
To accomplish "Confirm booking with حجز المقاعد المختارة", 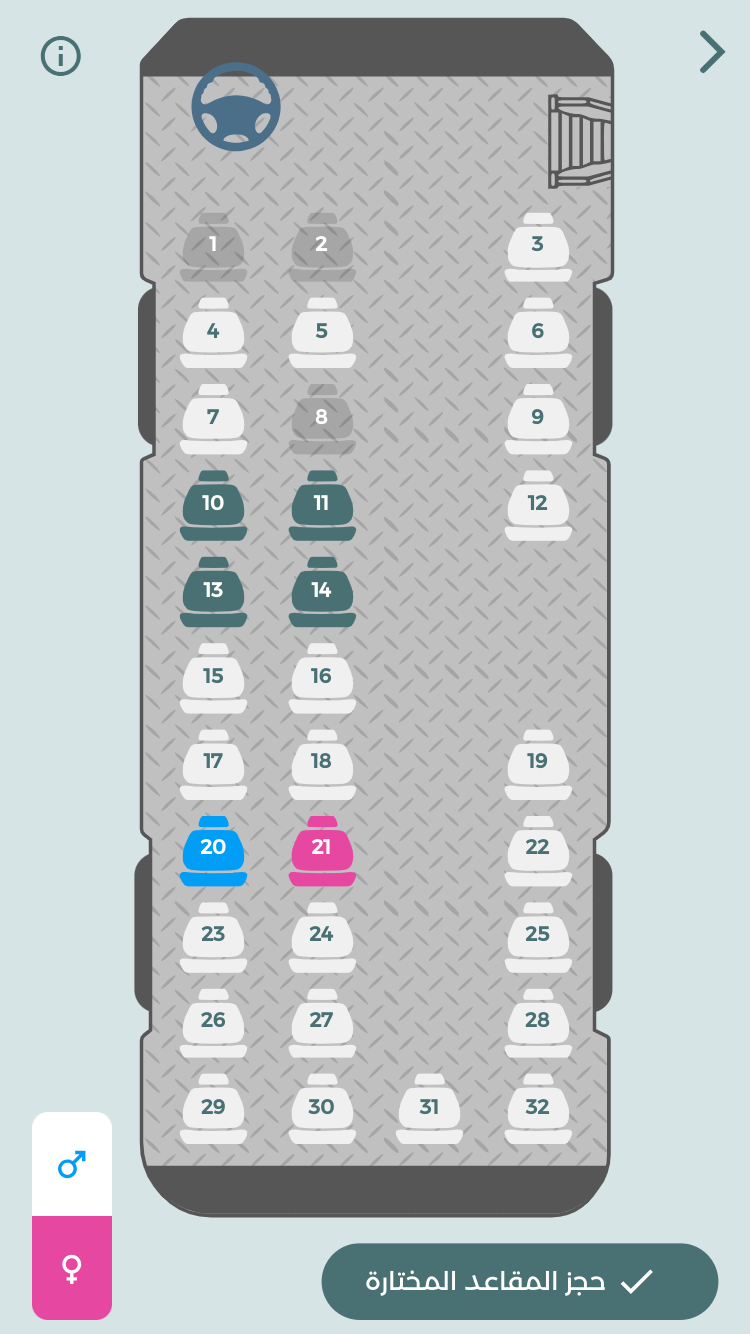I will click(520, 1282).
